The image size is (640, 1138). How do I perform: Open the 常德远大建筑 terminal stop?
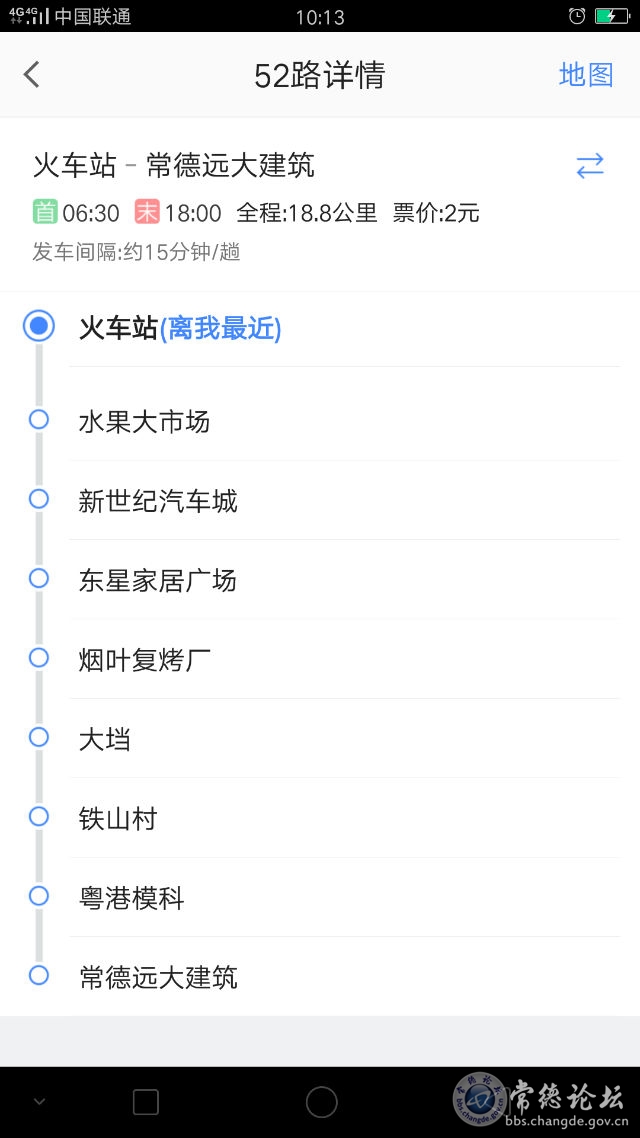coord(158,976)
